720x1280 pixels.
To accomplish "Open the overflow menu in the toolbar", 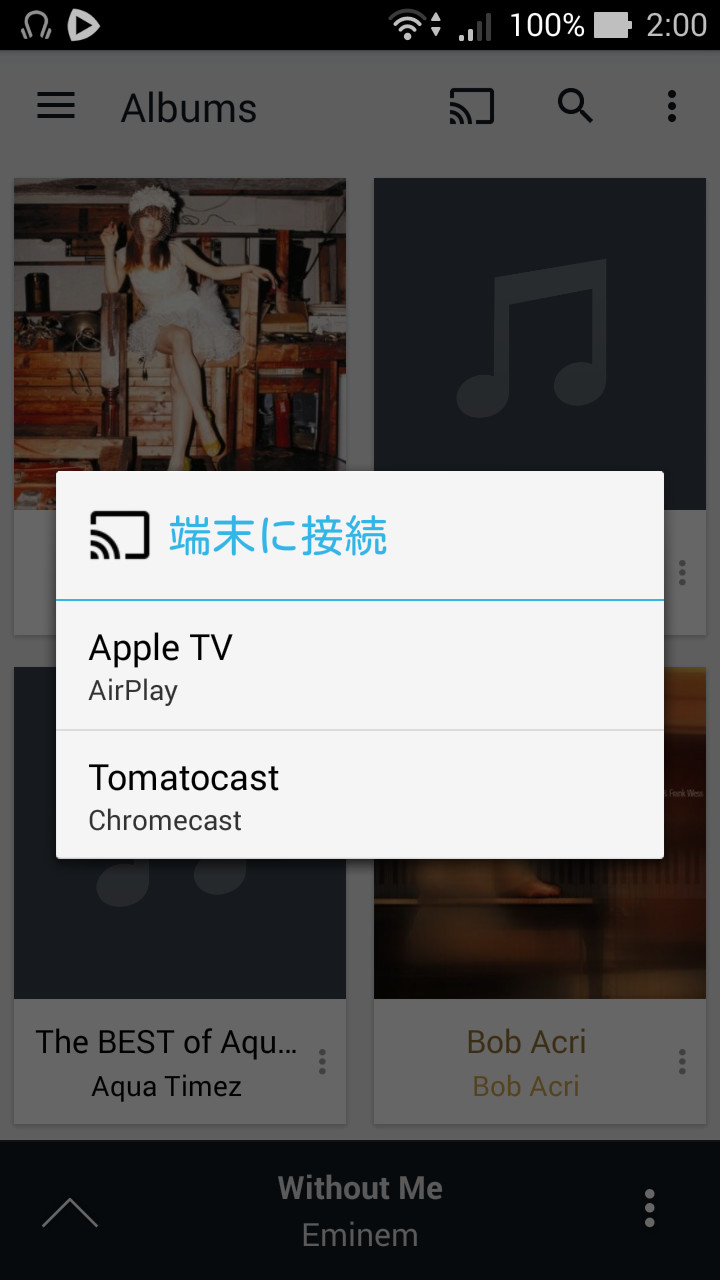I will point(671,106).
